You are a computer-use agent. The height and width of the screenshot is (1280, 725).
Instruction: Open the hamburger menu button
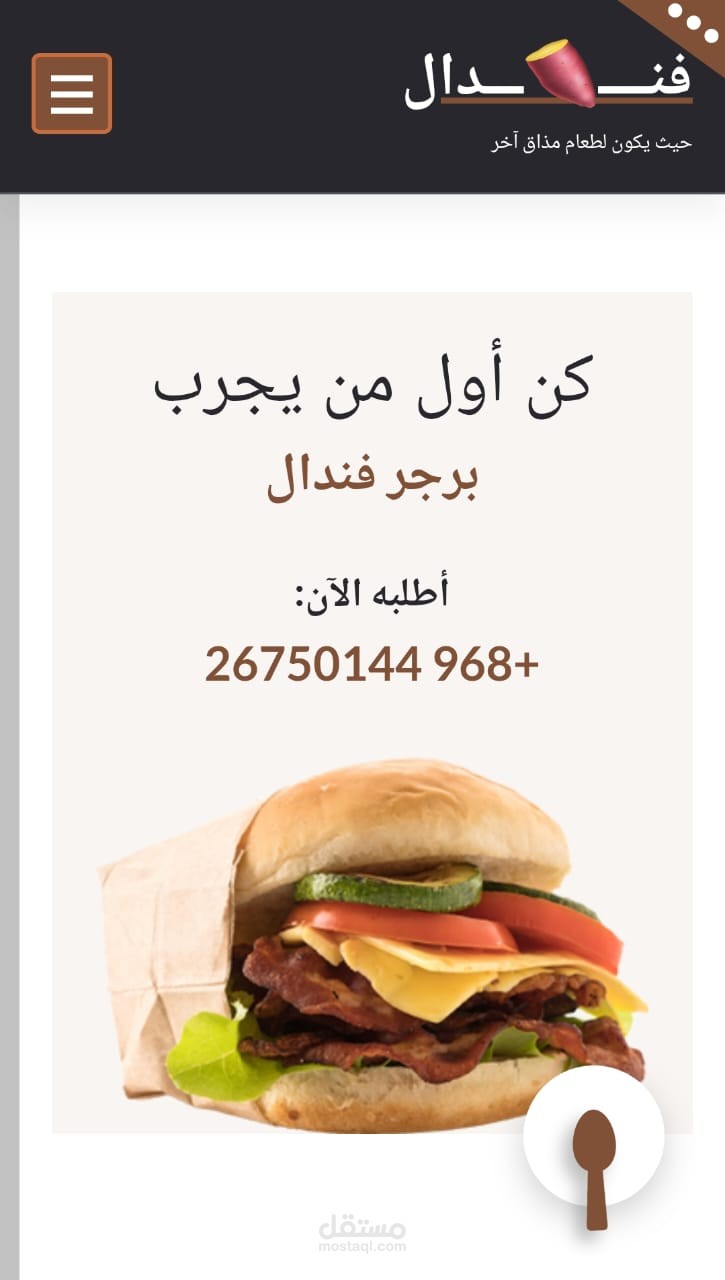click(x=72, y=93)
